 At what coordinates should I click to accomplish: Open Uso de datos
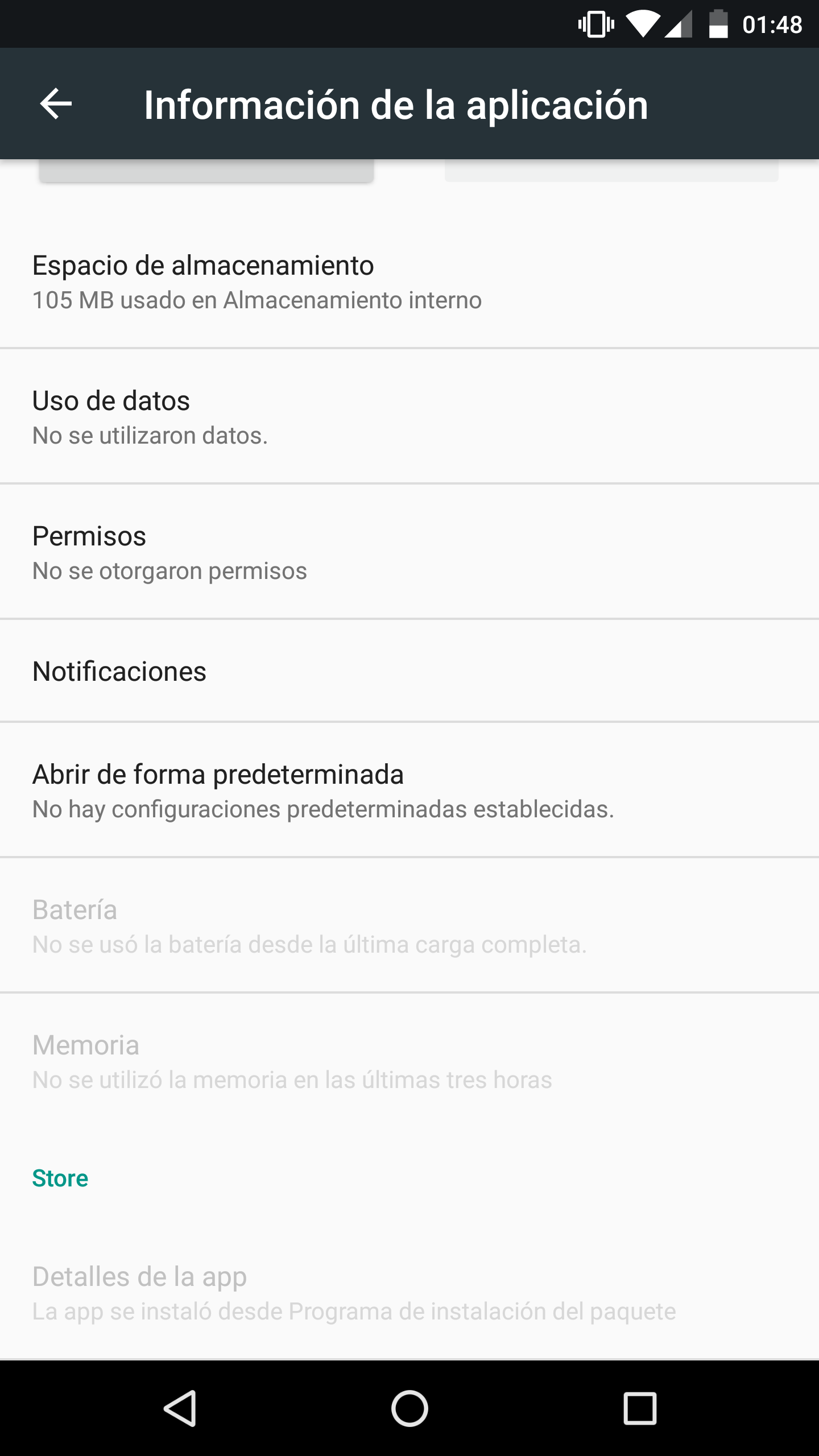(409, 417)
